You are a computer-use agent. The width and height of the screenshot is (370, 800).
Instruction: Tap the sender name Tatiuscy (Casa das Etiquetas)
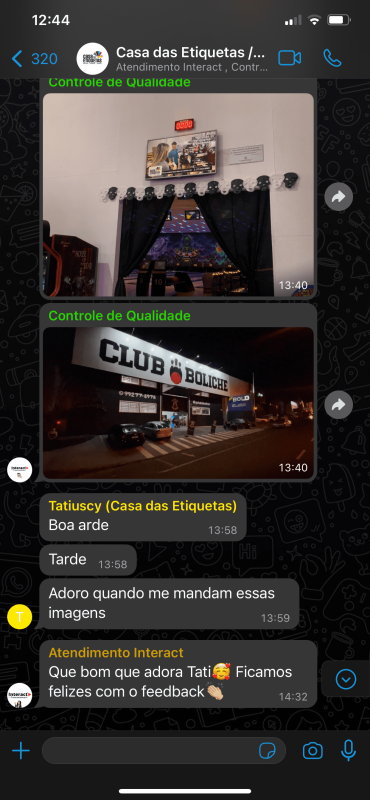click(142, 506)
